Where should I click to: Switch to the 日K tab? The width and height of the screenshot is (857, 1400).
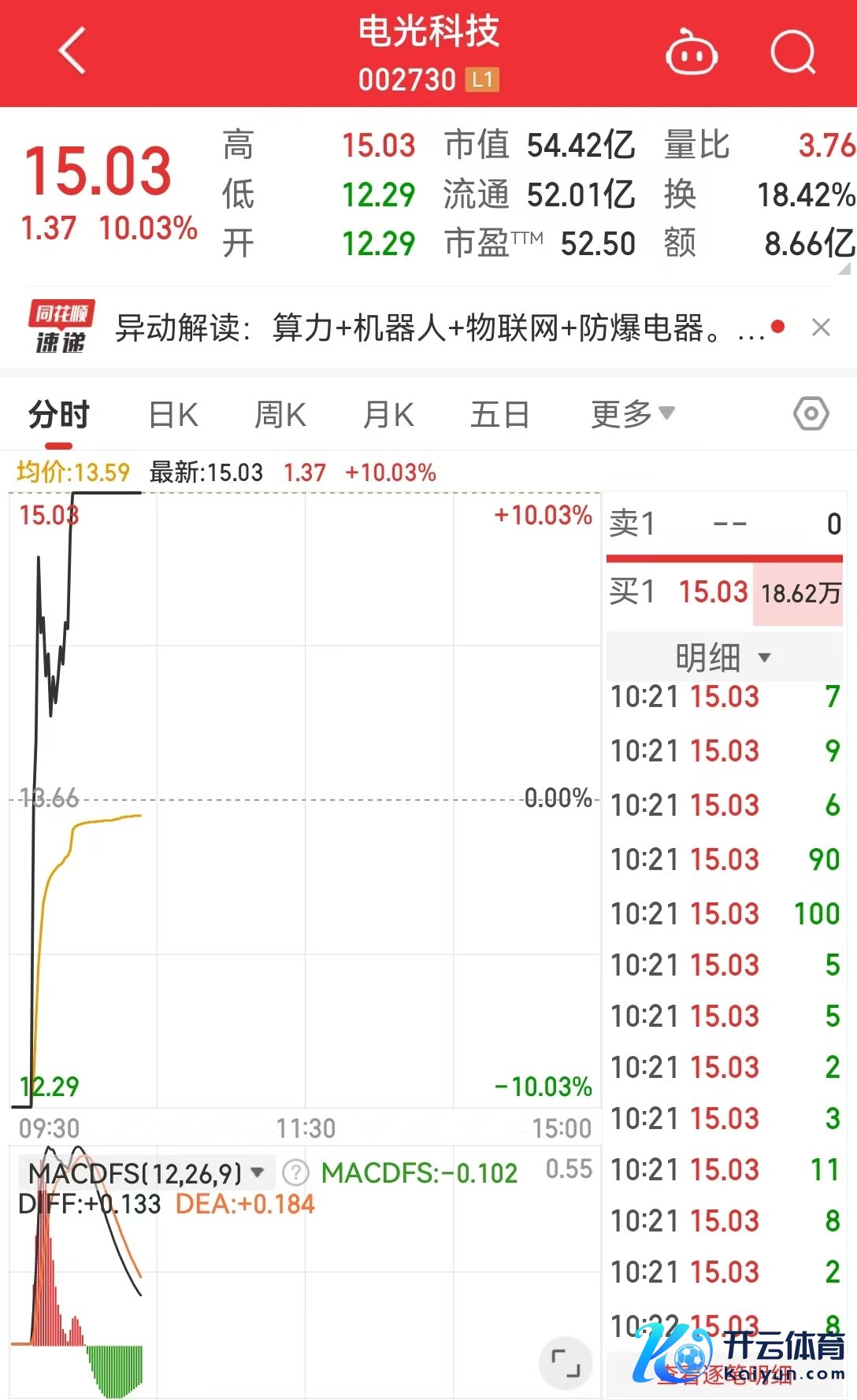(x=173, y=414)
